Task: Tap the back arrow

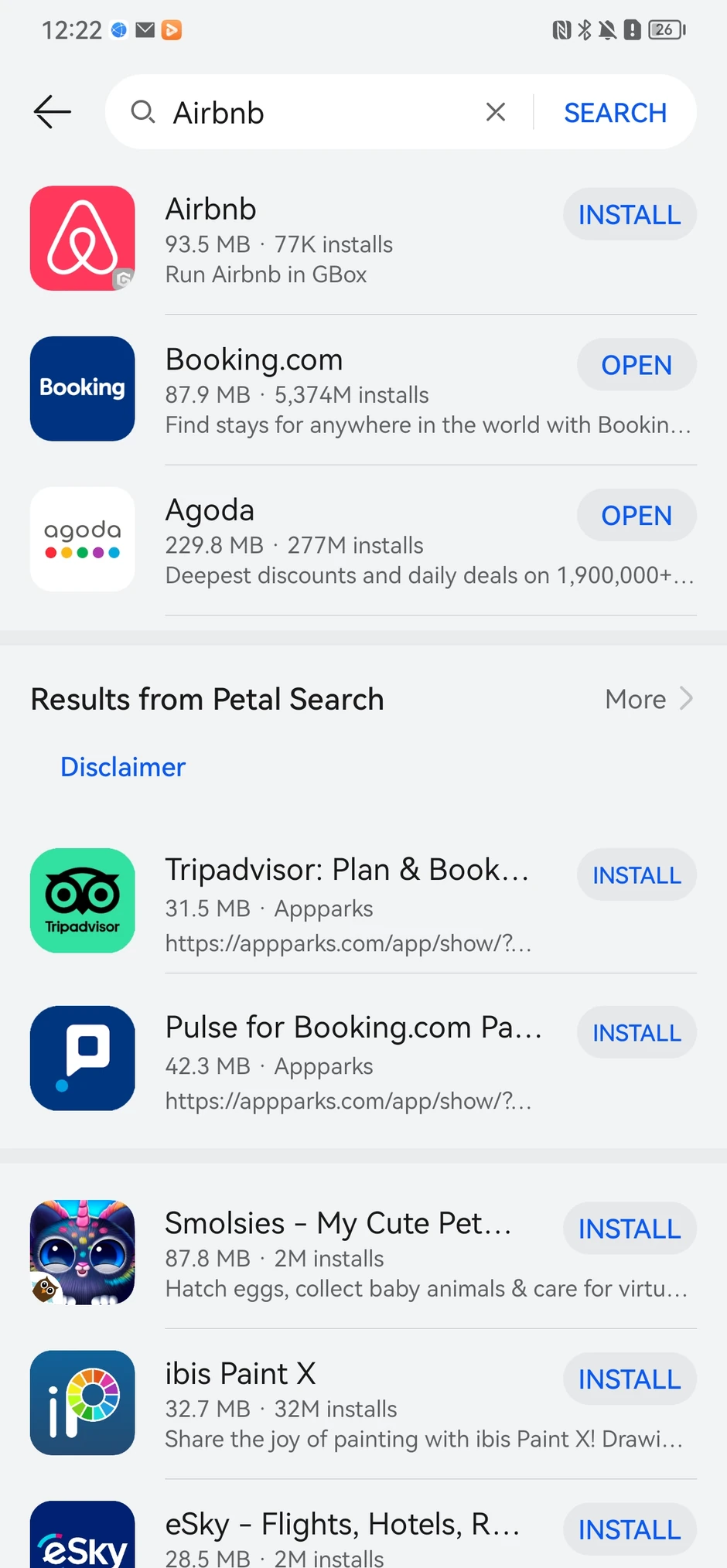Action: pos(51,111)
